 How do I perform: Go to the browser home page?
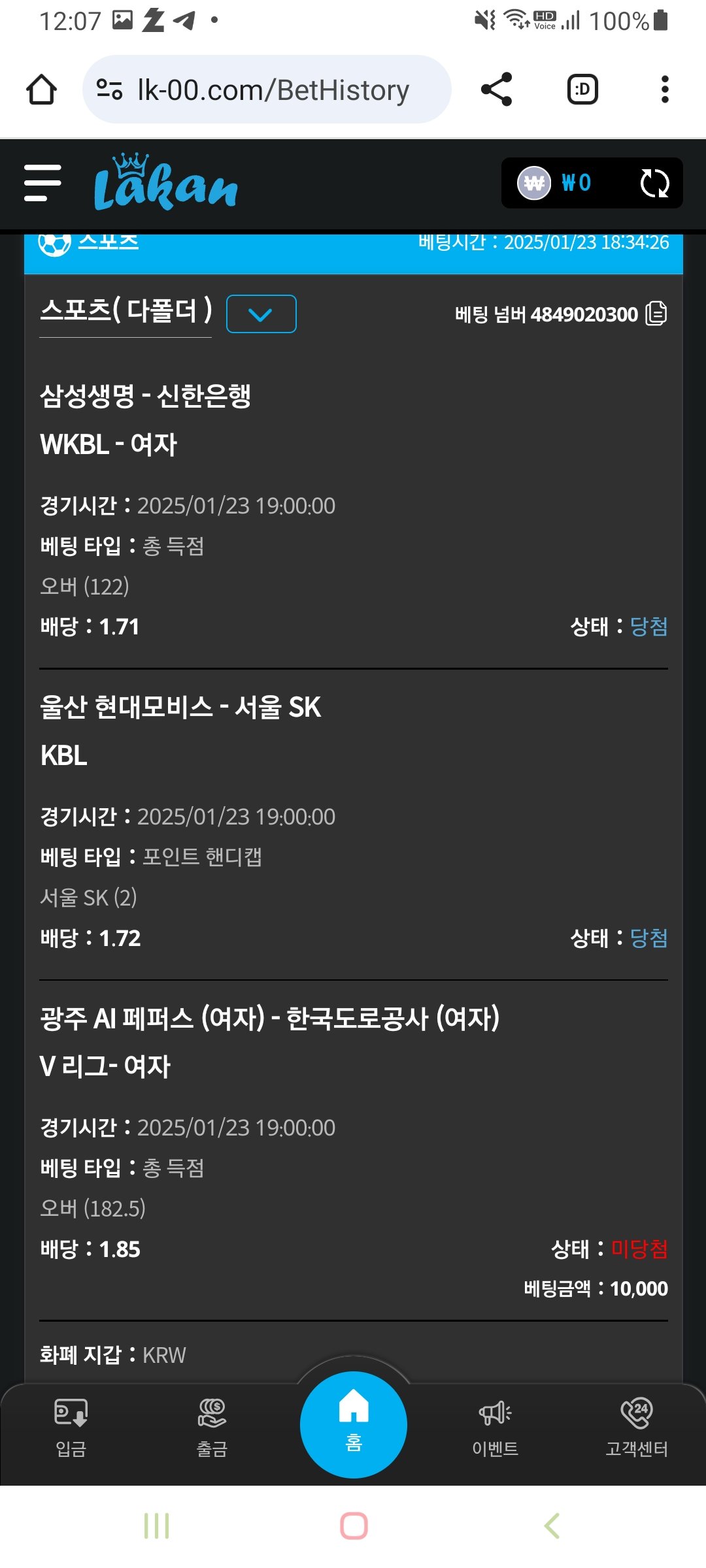pyautogui.click(x=41, y=90)
